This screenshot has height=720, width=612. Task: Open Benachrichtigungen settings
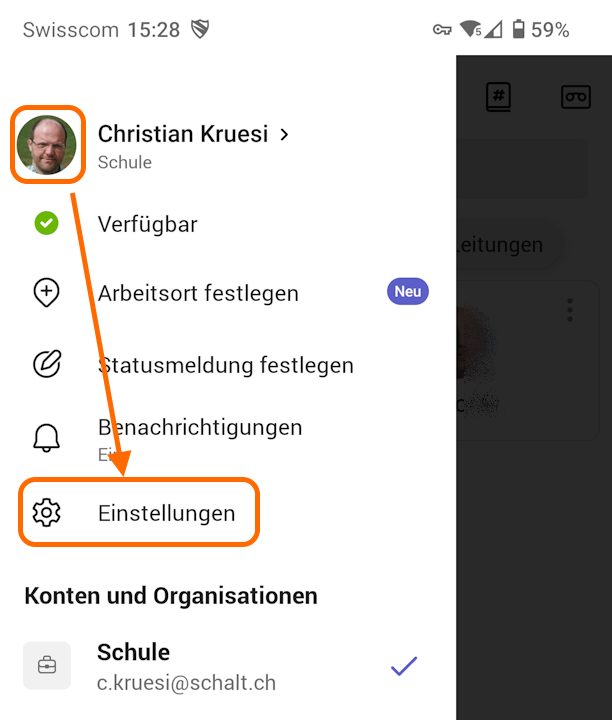200,428
